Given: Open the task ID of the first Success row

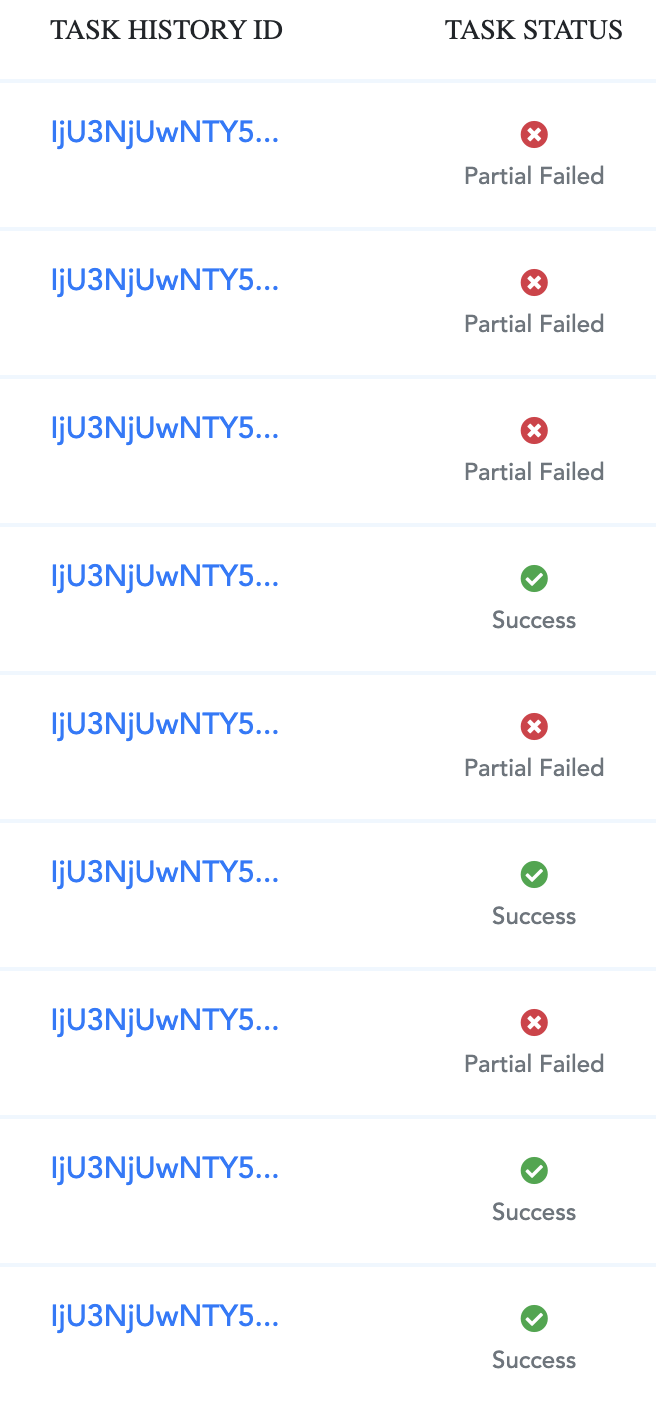Looking at the screenshot, I should click(x=164, y=577).
